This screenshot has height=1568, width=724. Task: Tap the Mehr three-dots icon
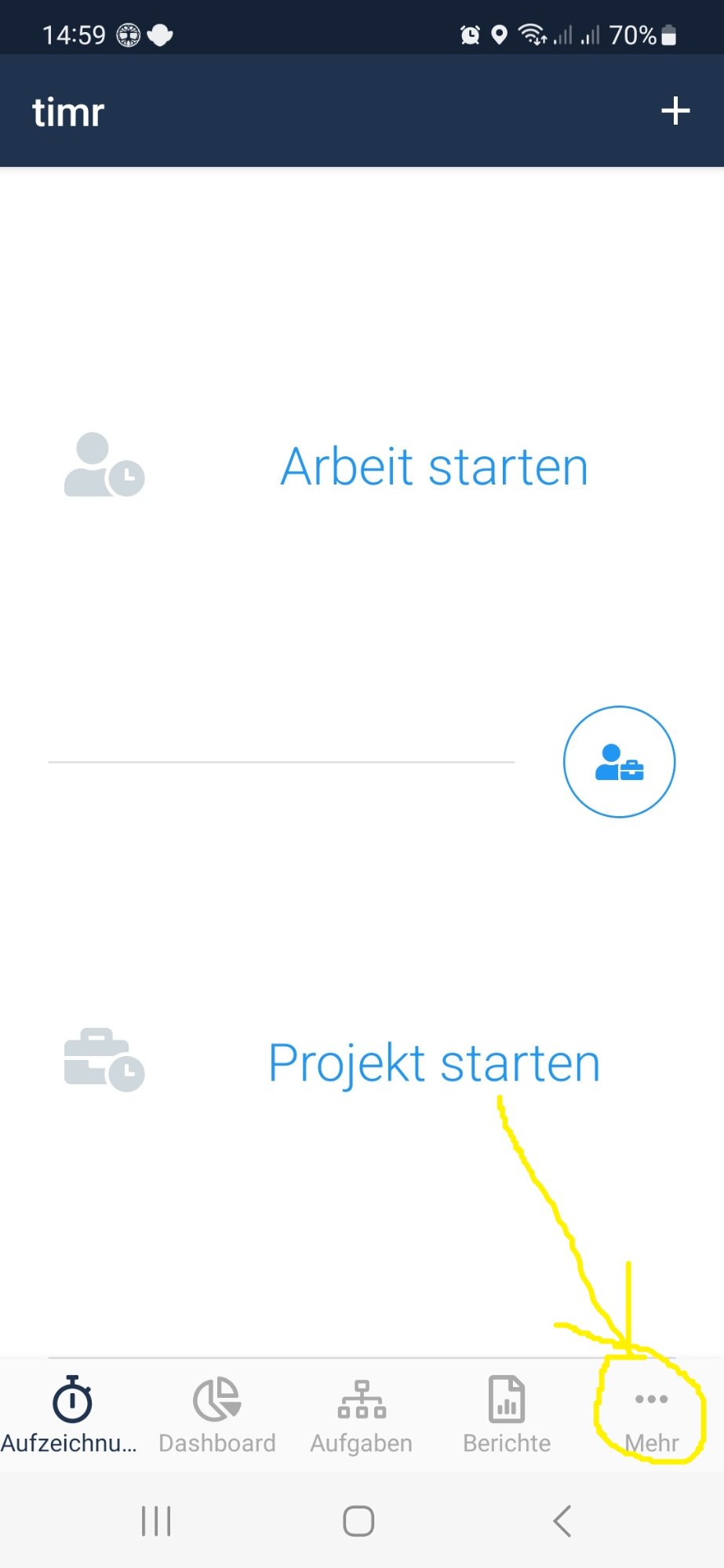pyautogui.click(x=650, y=1398)
